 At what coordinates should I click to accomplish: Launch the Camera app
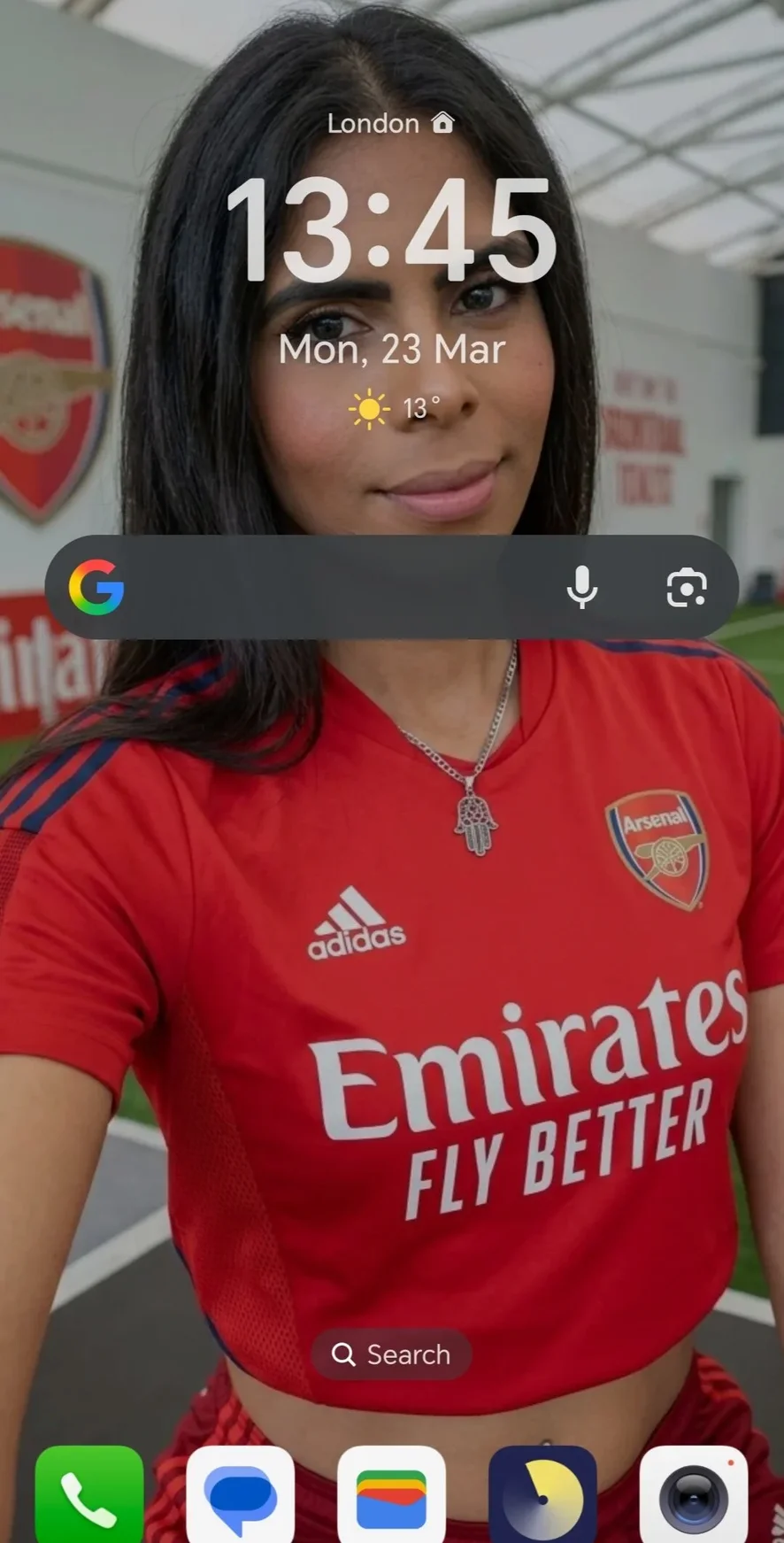click(694, 1498)
